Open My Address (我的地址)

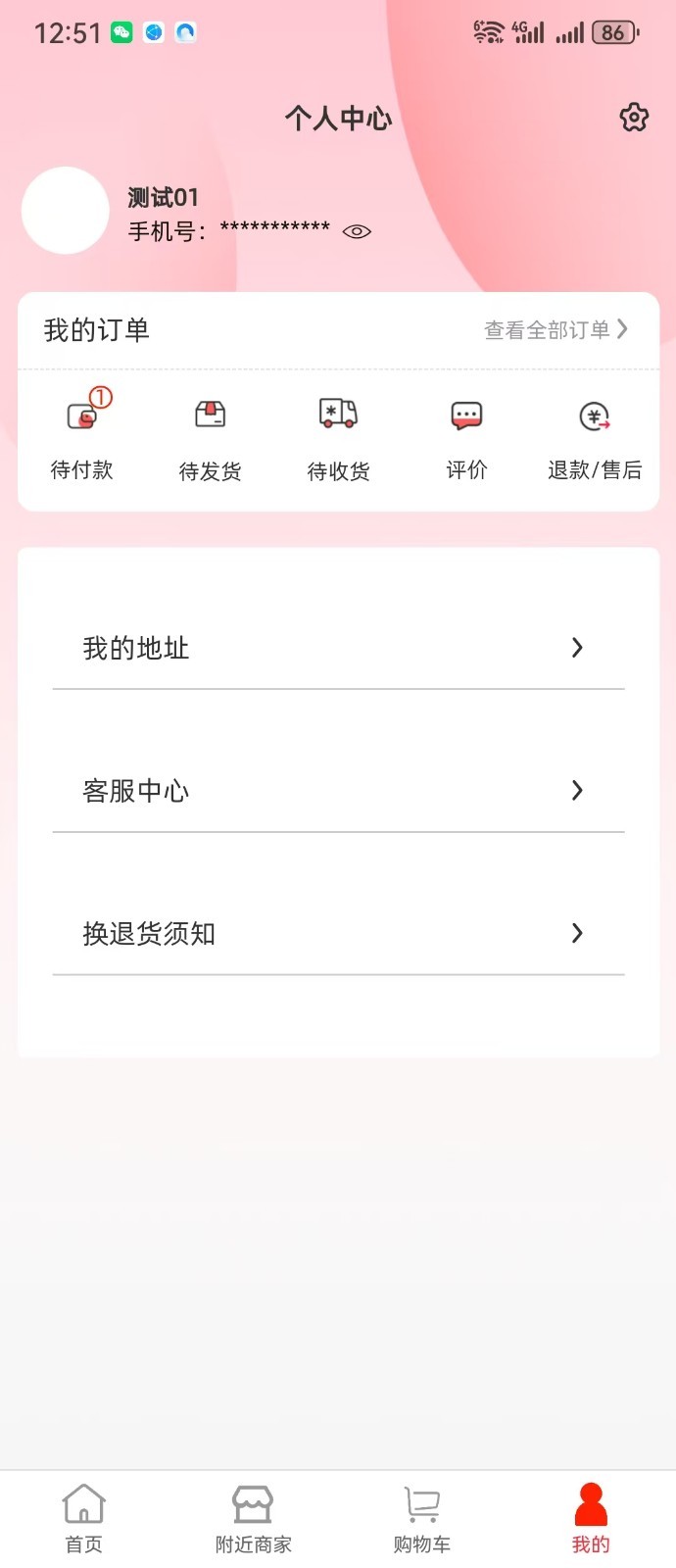coord(338,648)
